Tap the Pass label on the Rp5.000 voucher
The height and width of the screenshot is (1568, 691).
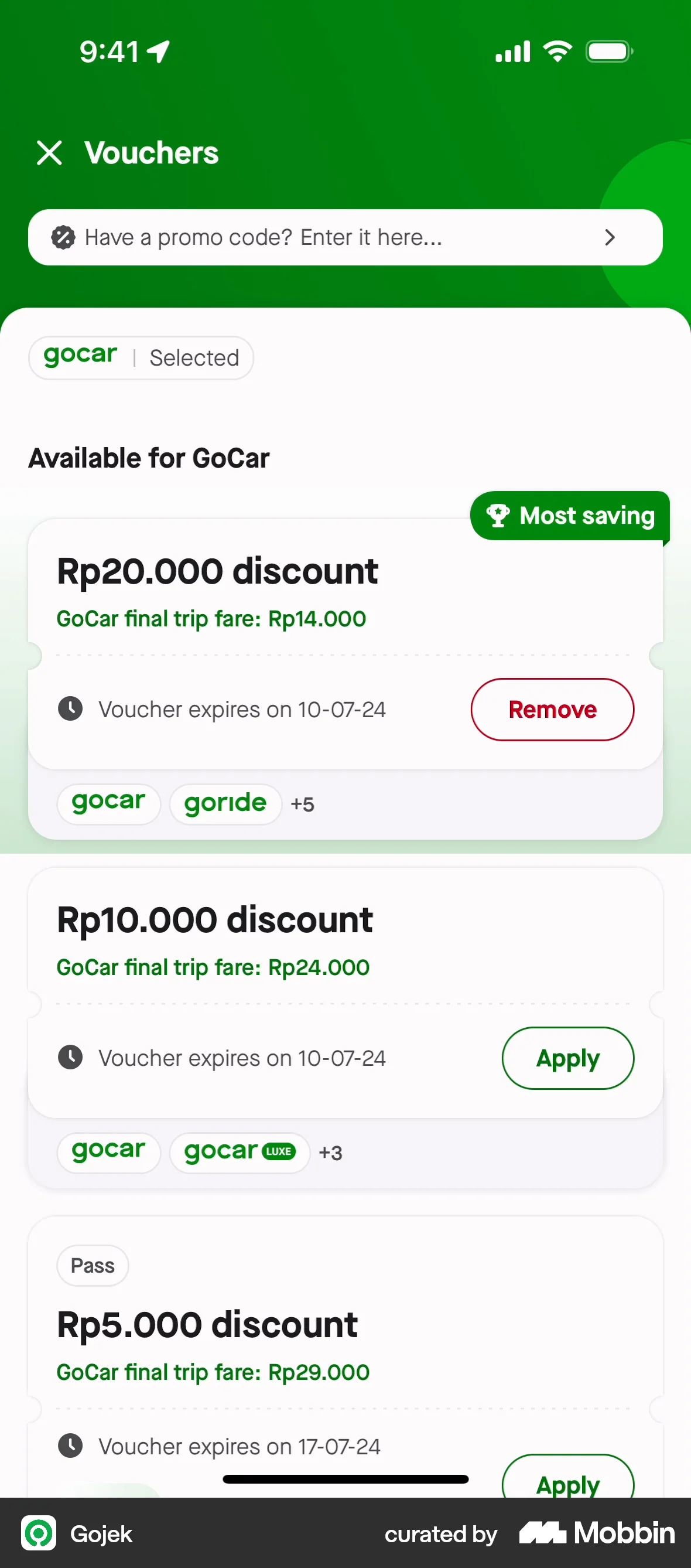click(93, 1265)
